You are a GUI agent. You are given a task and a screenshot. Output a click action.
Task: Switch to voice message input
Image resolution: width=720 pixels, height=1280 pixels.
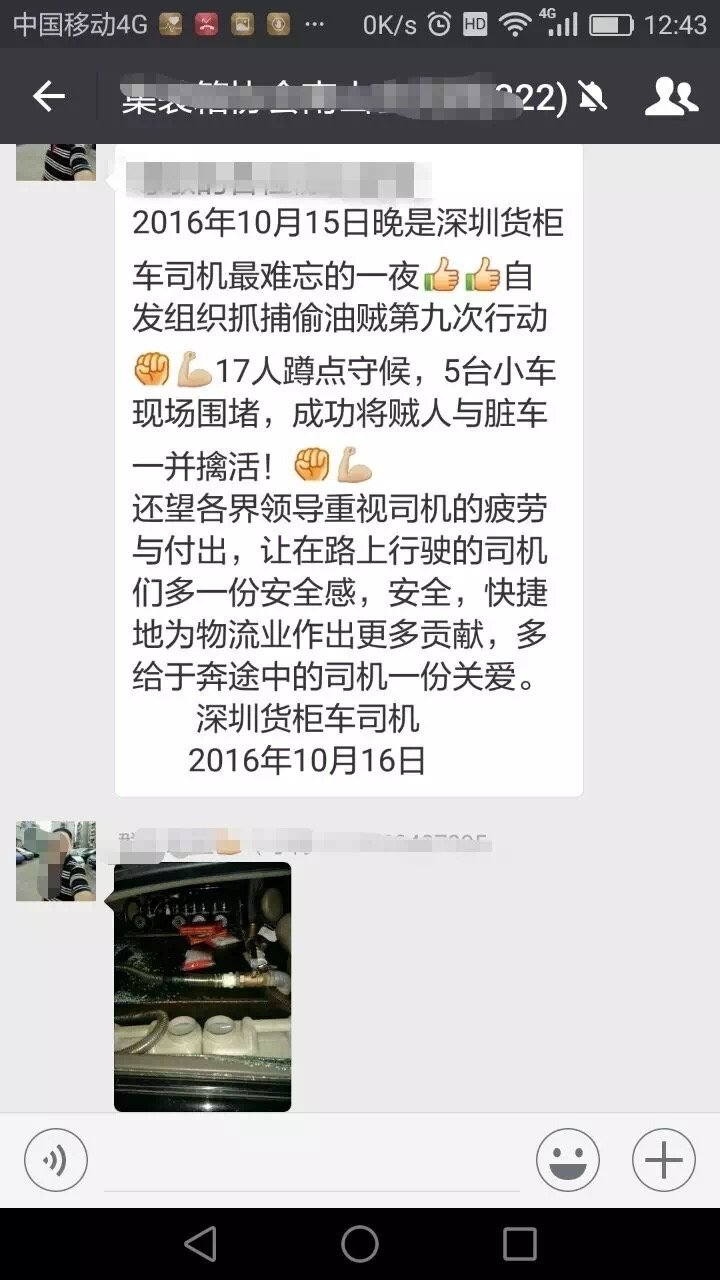point(56,1160)
